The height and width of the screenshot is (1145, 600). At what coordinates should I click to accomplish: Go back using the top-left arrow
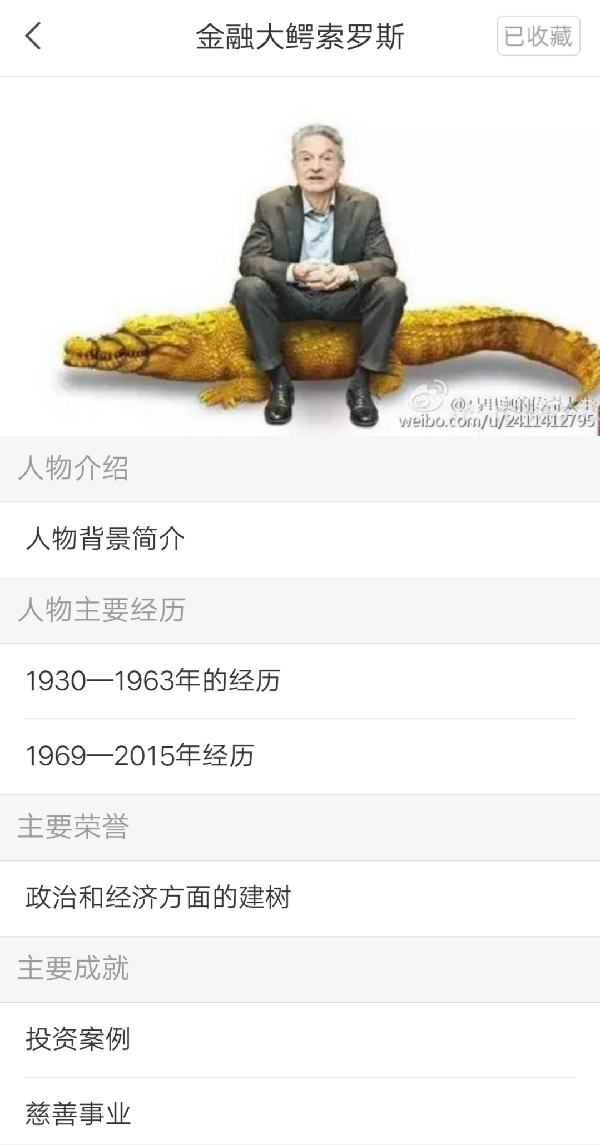point(34,37)
